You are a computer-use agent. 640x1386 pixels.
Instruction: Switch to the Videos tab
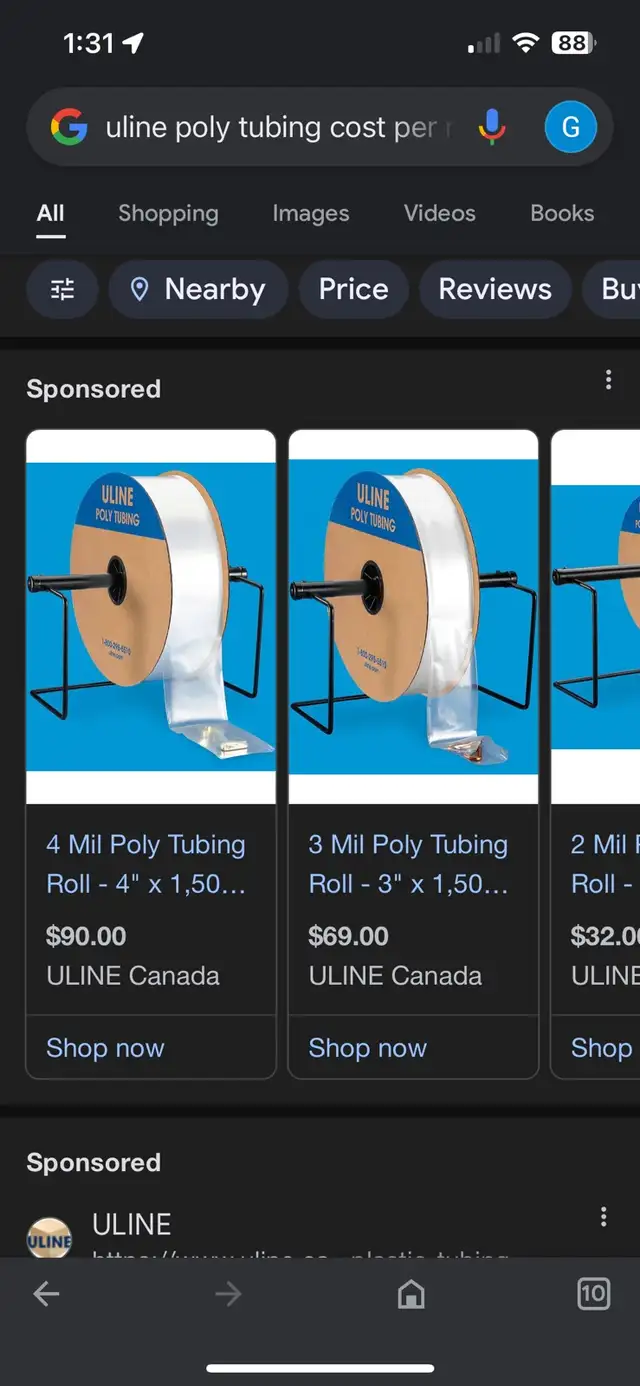[x=440, y=213]
